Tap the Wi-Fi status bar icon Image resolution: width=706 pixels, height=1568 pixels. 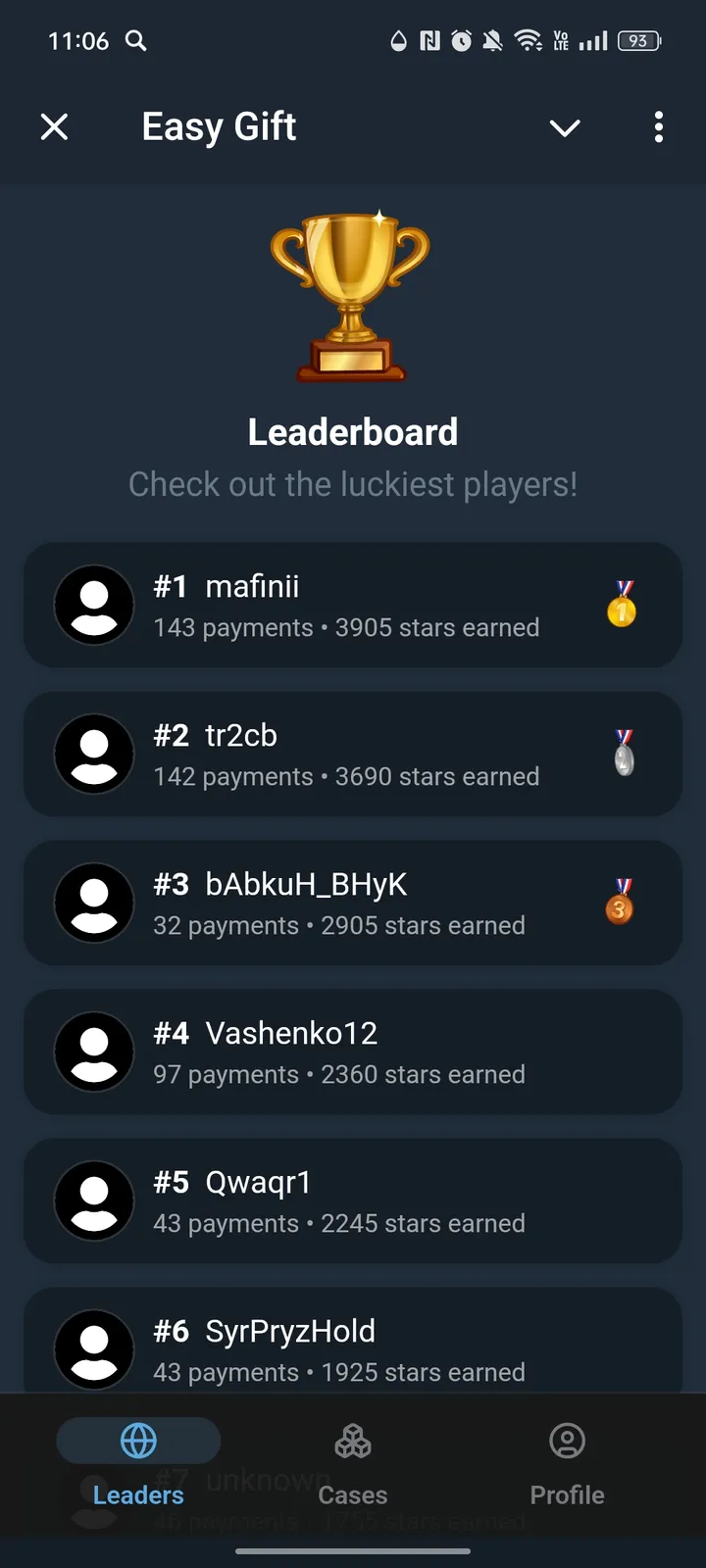(x=529, y=41)
